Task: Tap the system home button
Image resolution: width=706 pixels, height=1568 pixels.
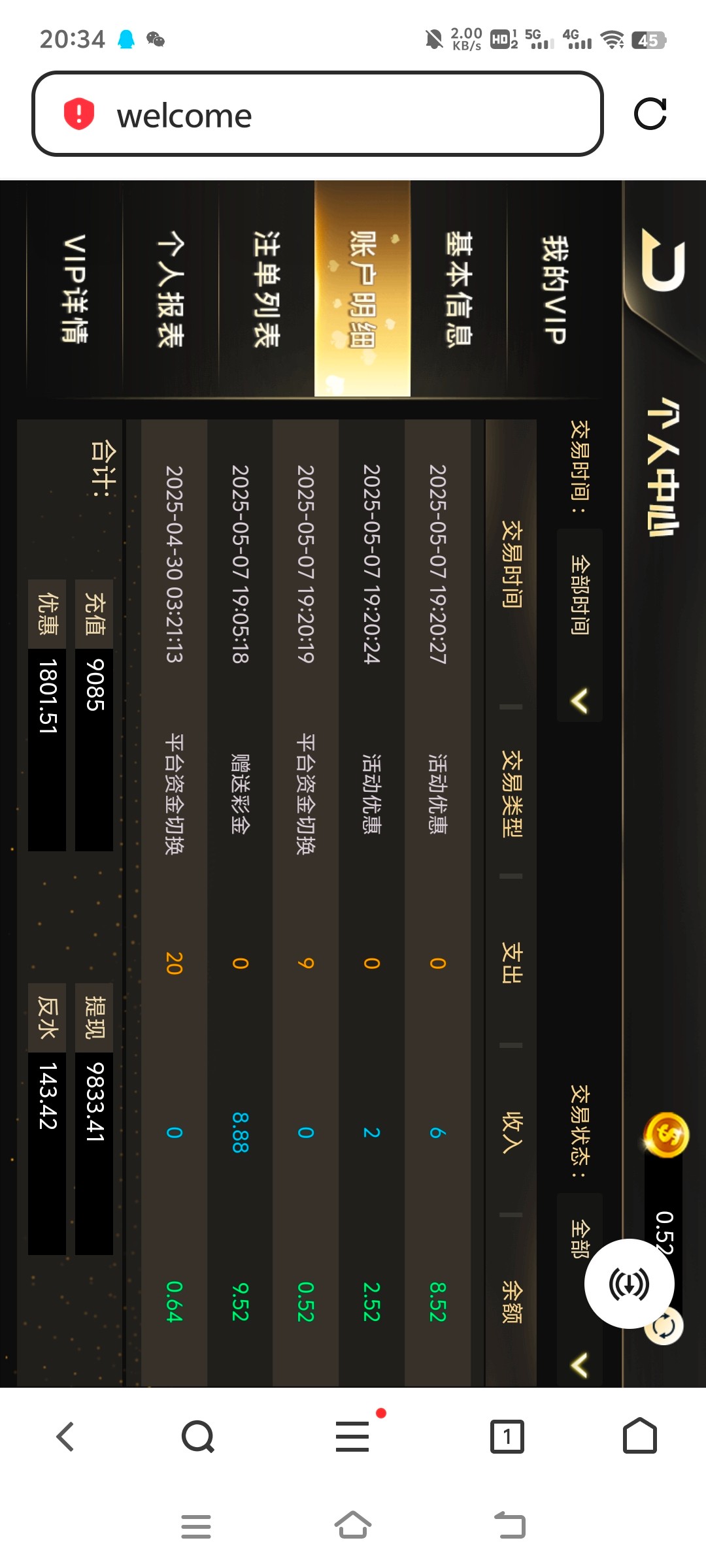Action: pos(353,1526)
